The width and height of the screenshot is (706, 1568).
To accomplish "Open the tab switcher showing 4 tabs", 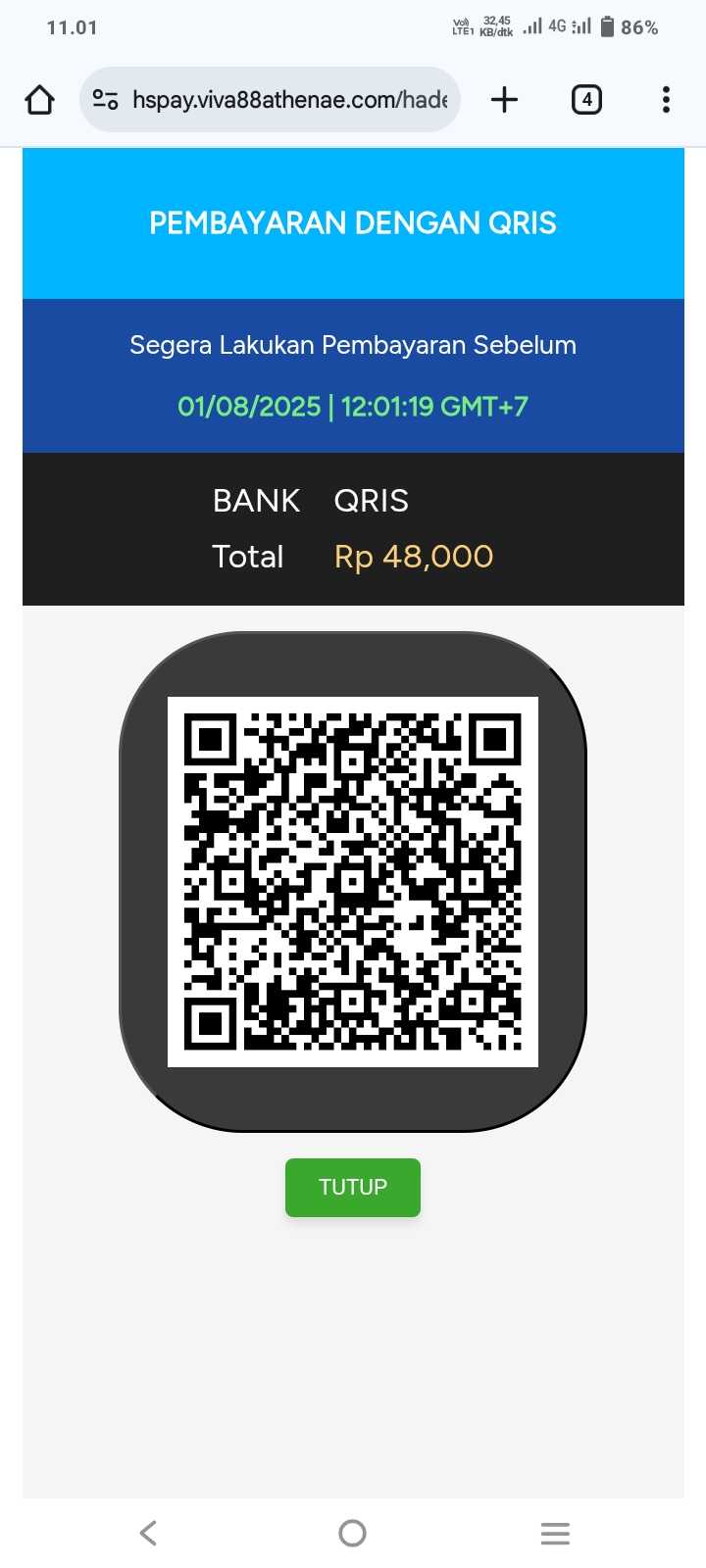I will pyautogui.click(x=586, y=100).
